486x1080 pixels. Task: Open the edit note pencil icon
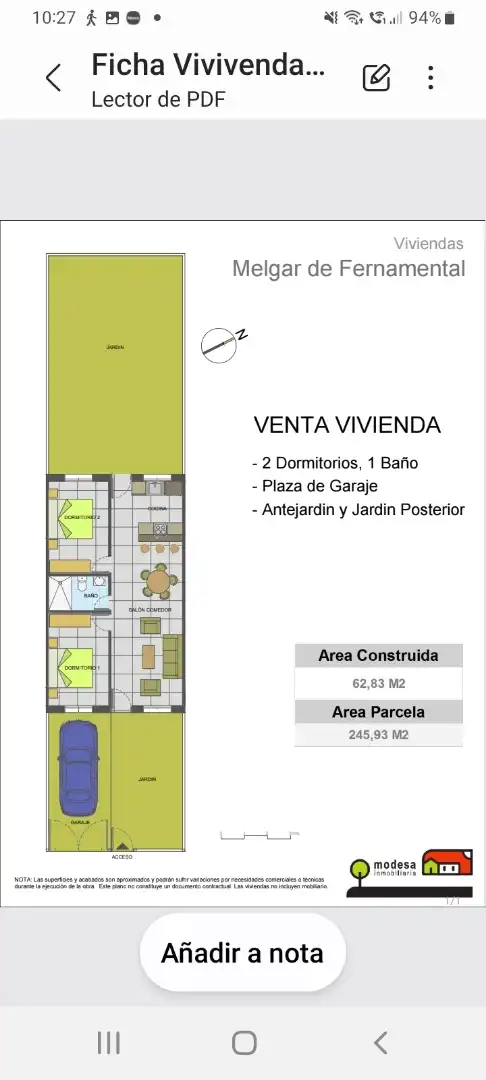[x=377, y=78]
